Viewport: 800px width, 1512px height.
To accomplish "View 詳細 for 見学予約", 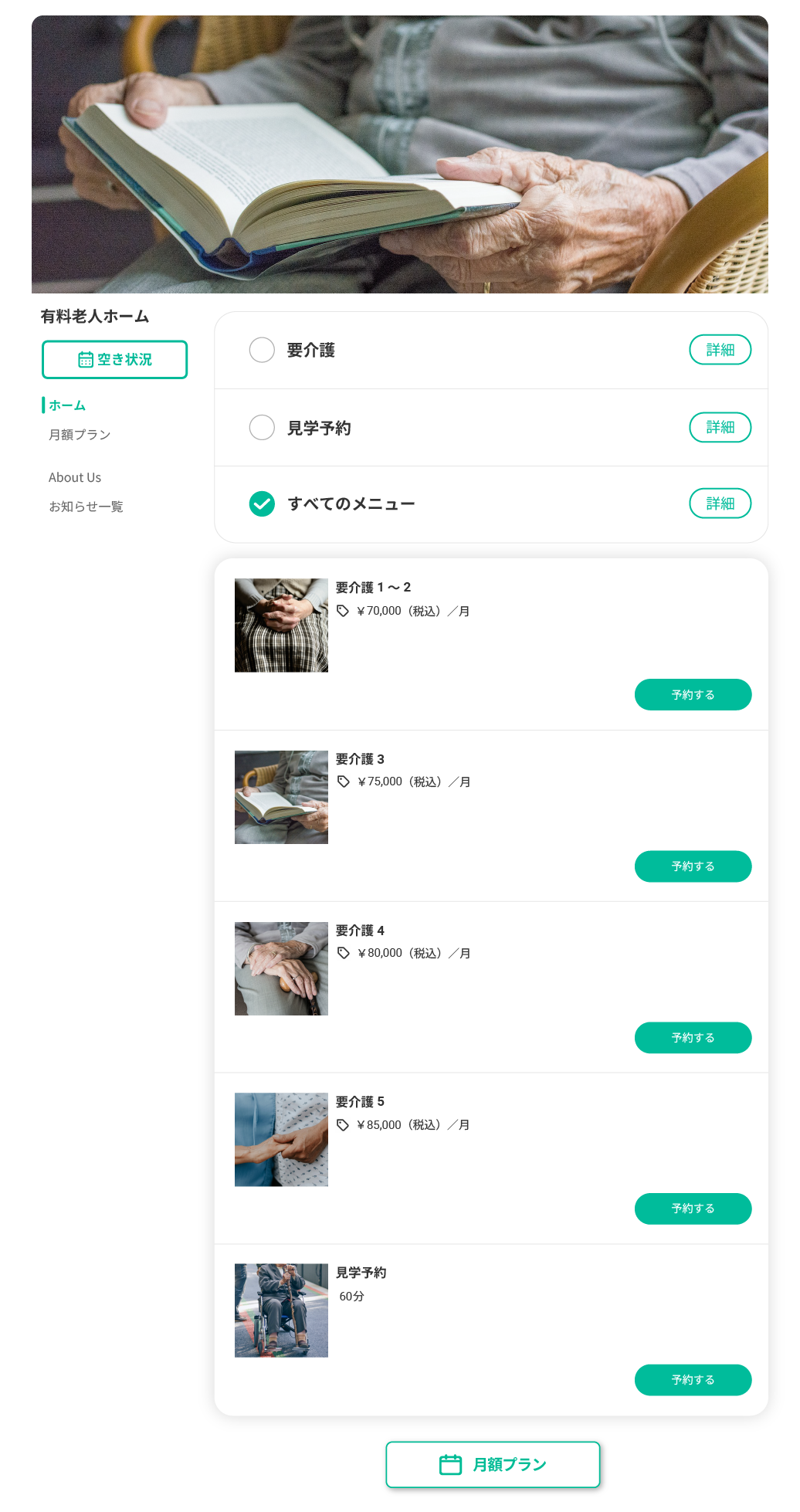I will pos(720,427).
